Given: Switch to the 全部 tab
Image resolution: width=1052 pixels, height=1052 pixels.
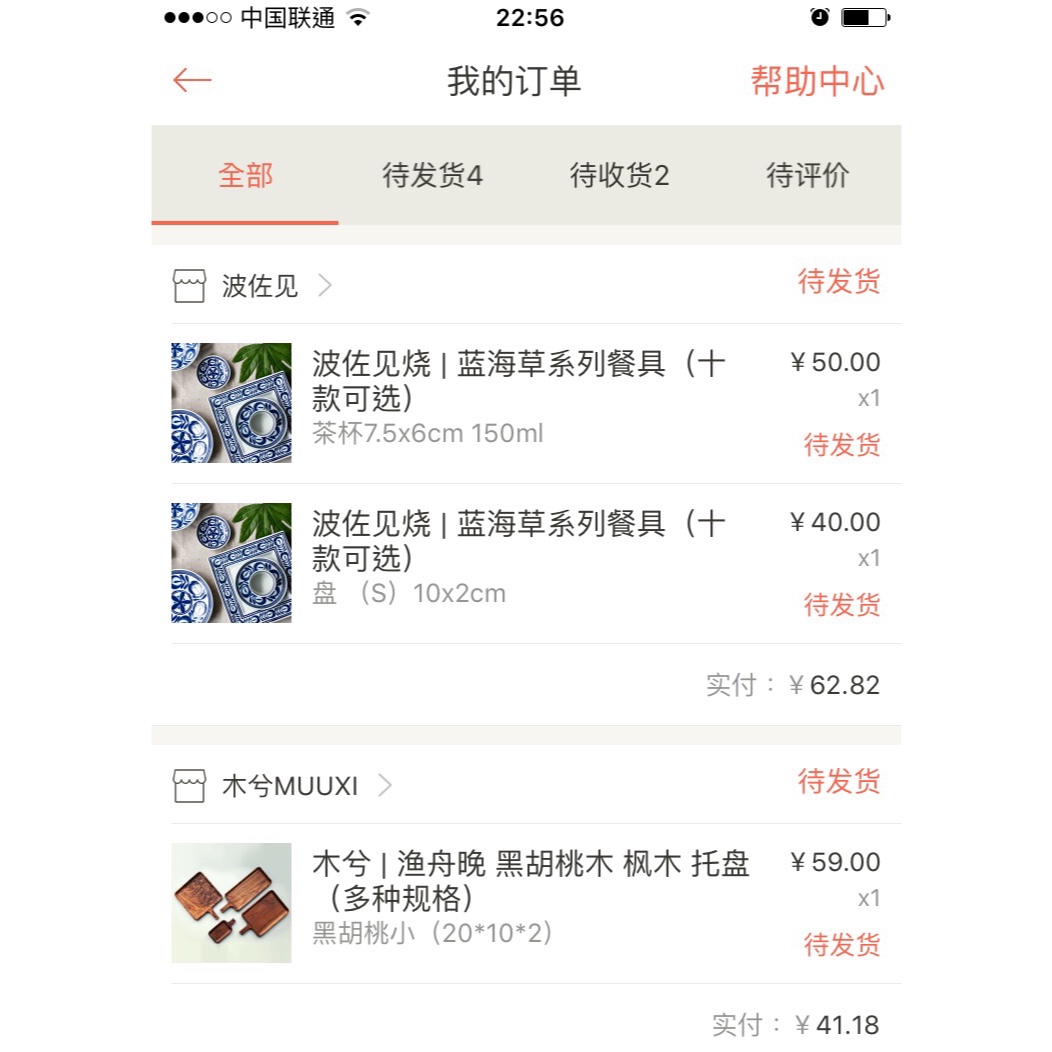Looking at the screenshot, I should (x=245, y=176).
